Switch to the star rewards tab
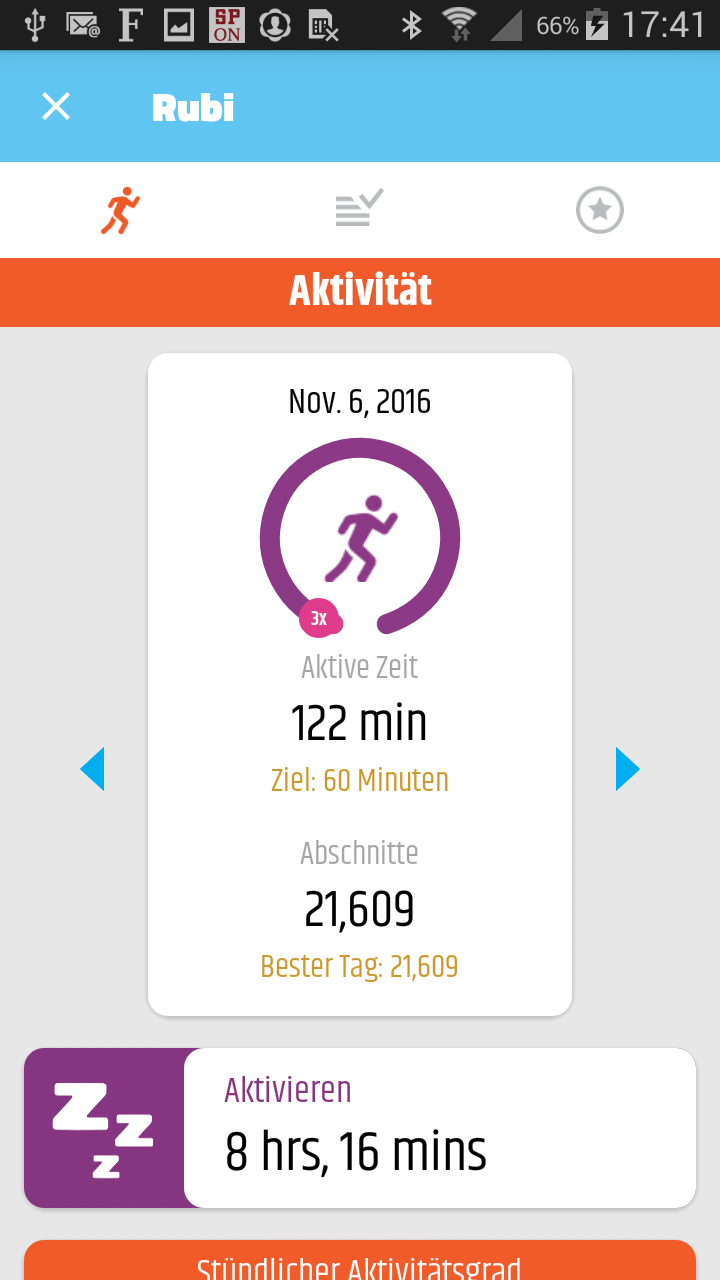This screenshot has width=720, height=1280. (600, 210)
